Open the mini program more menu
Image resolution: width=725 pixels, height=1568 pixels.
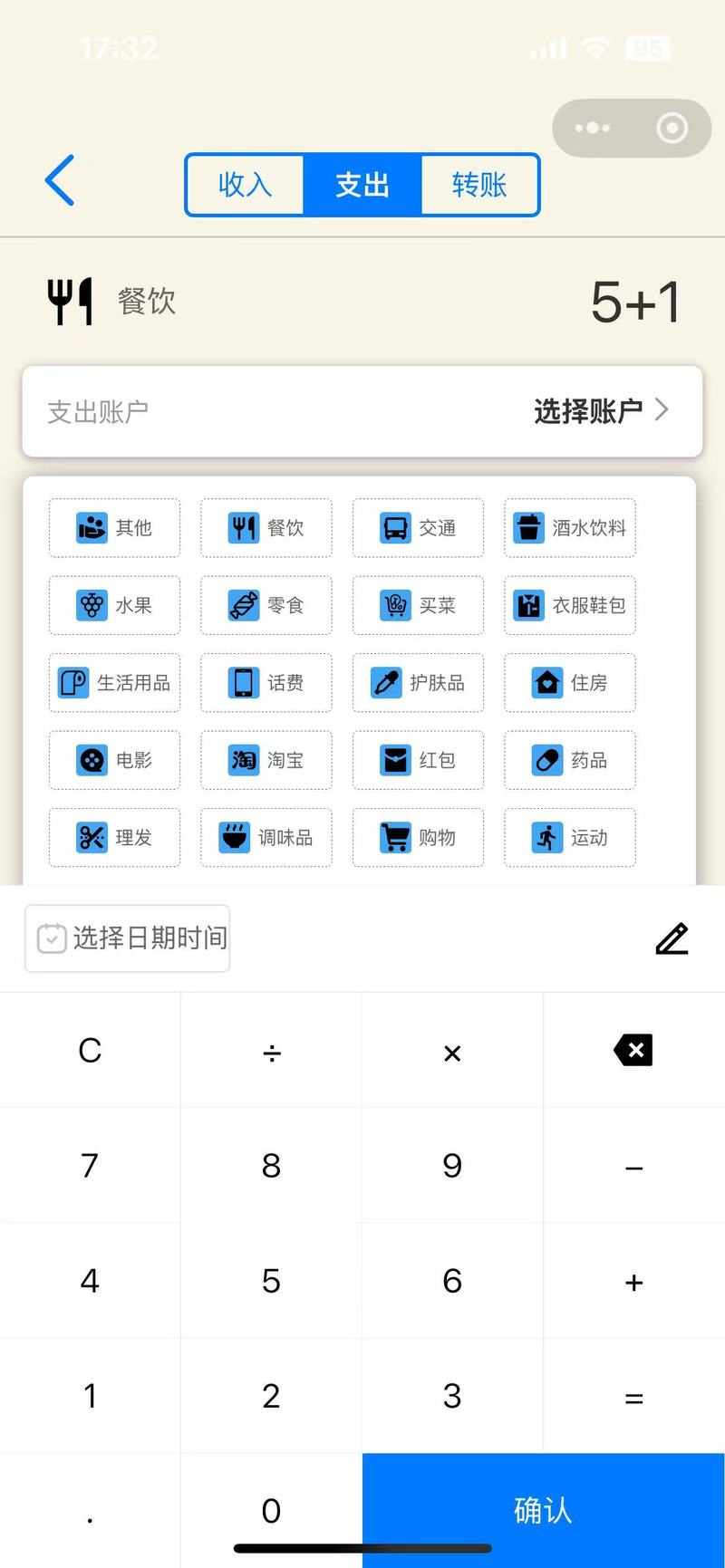tap(593, 128)
